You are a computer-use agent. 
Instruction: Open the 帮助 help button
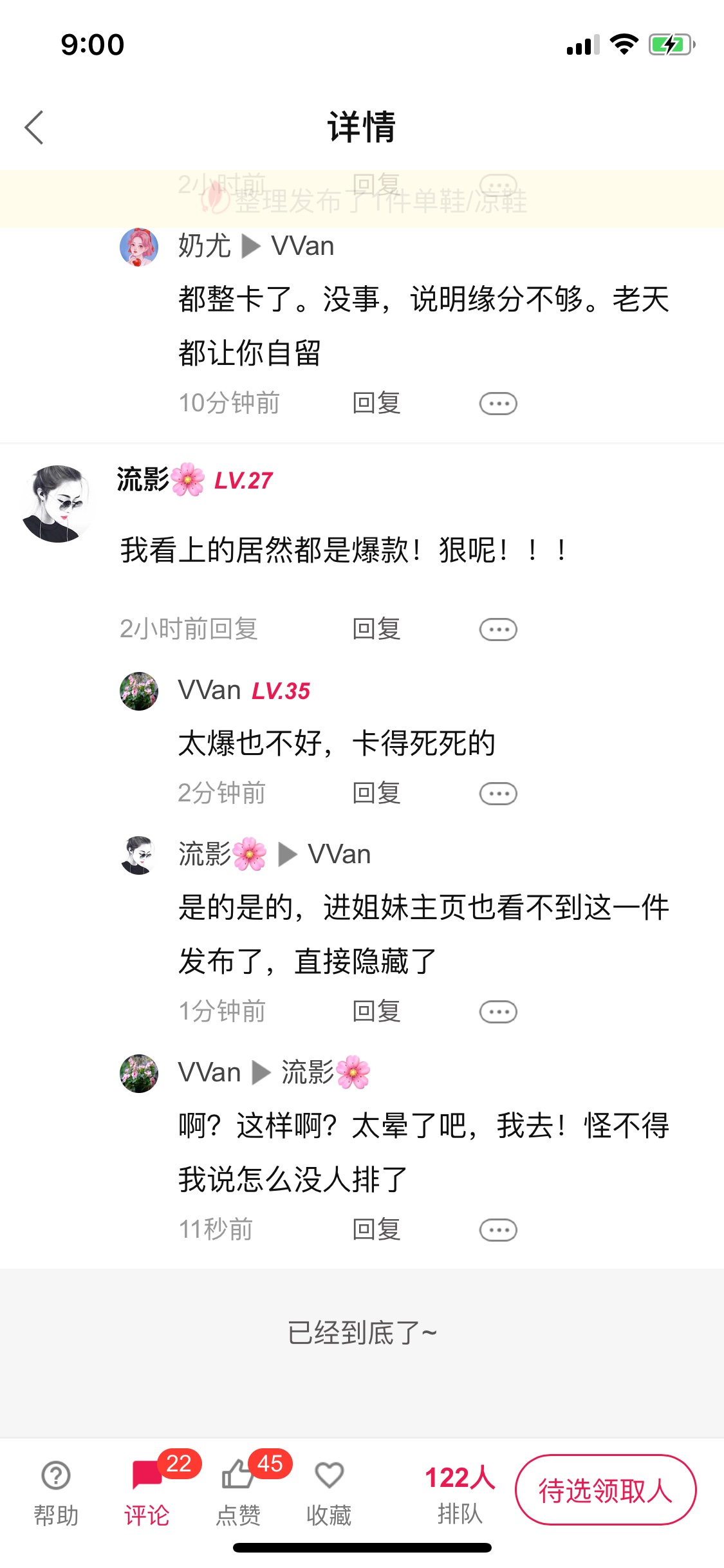[56, 1489]
